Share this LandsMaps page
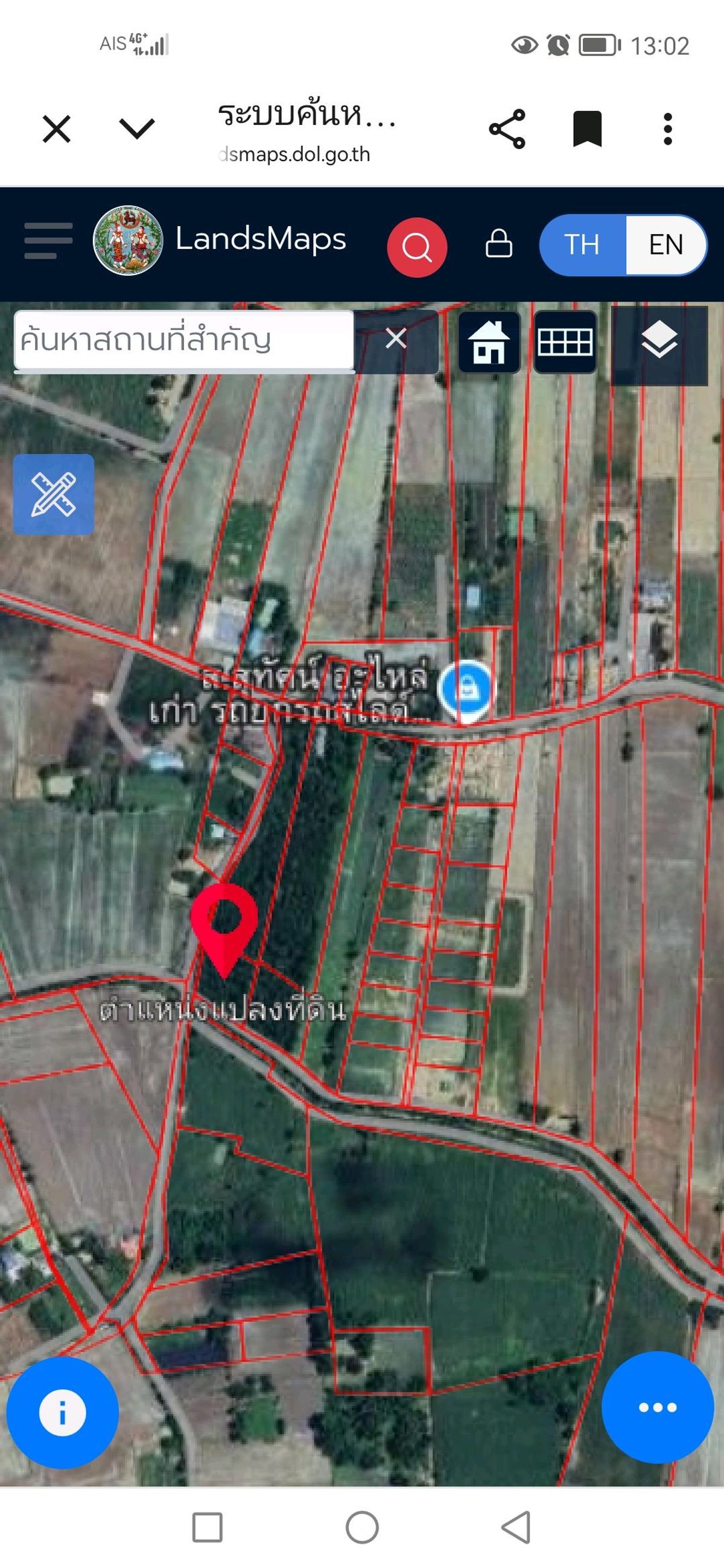724x1568 pixels. tap(507, 129)
